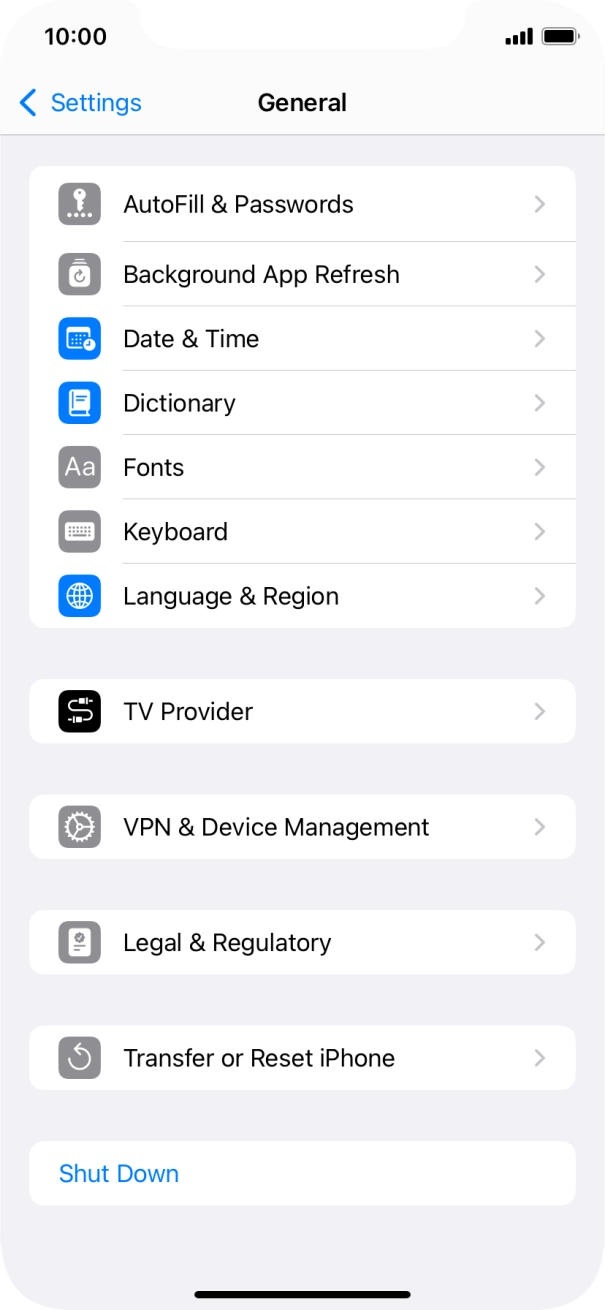
Task: Open TV Provider settings
Action: (302, 712)
